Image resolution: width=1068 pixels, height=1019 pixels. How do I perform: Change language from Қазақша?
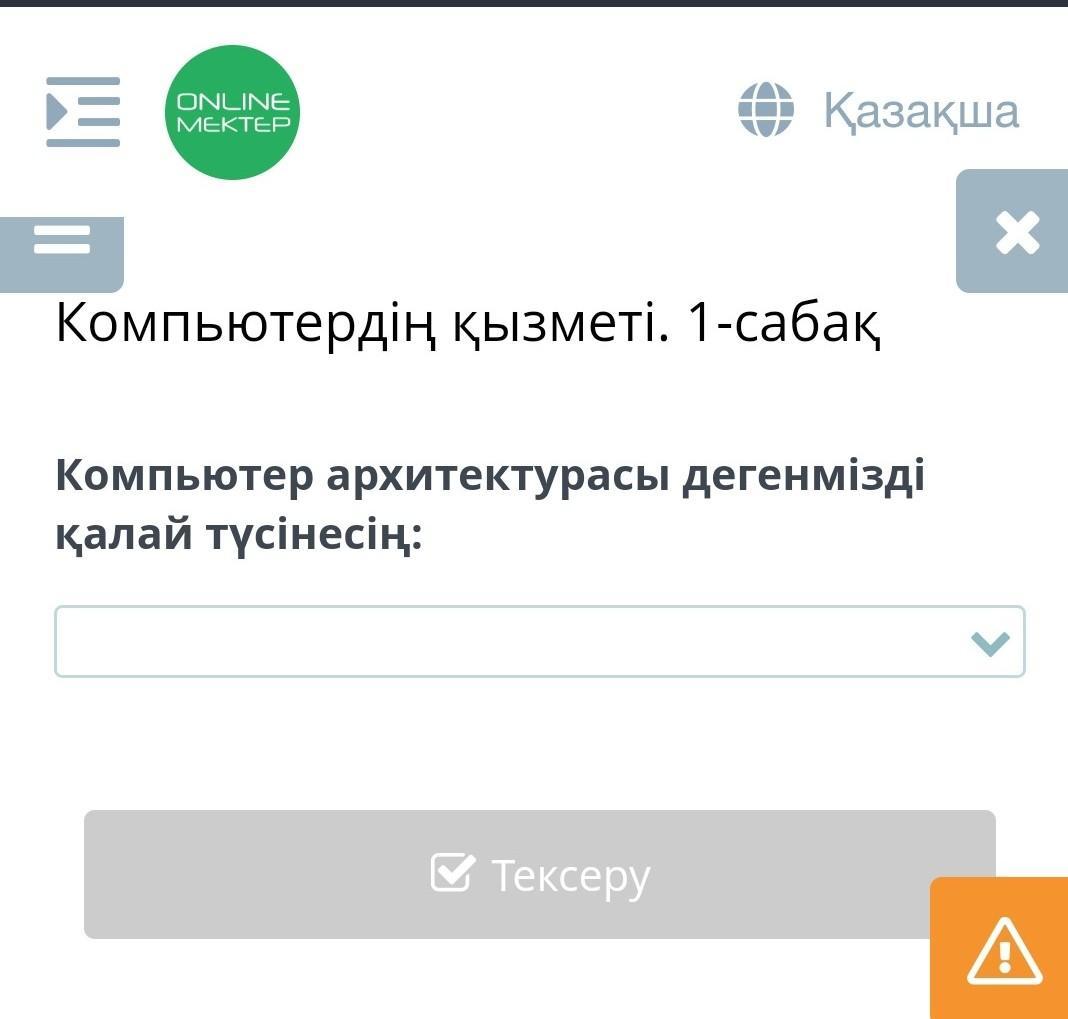[878, 110]
